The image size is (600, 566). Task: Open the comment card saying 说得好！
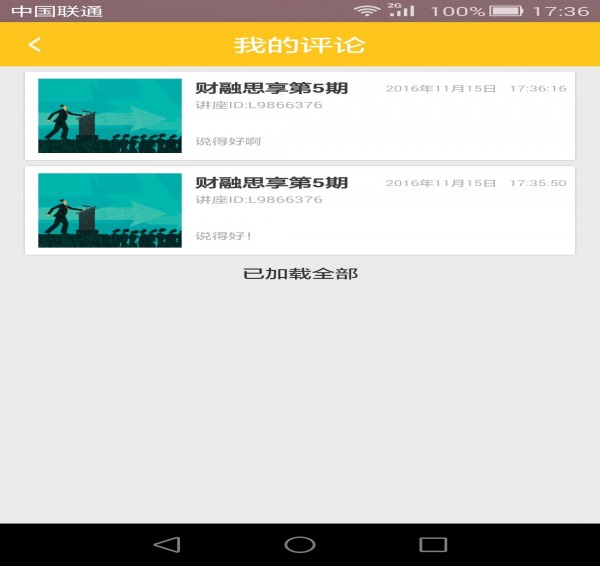[300, 210]
